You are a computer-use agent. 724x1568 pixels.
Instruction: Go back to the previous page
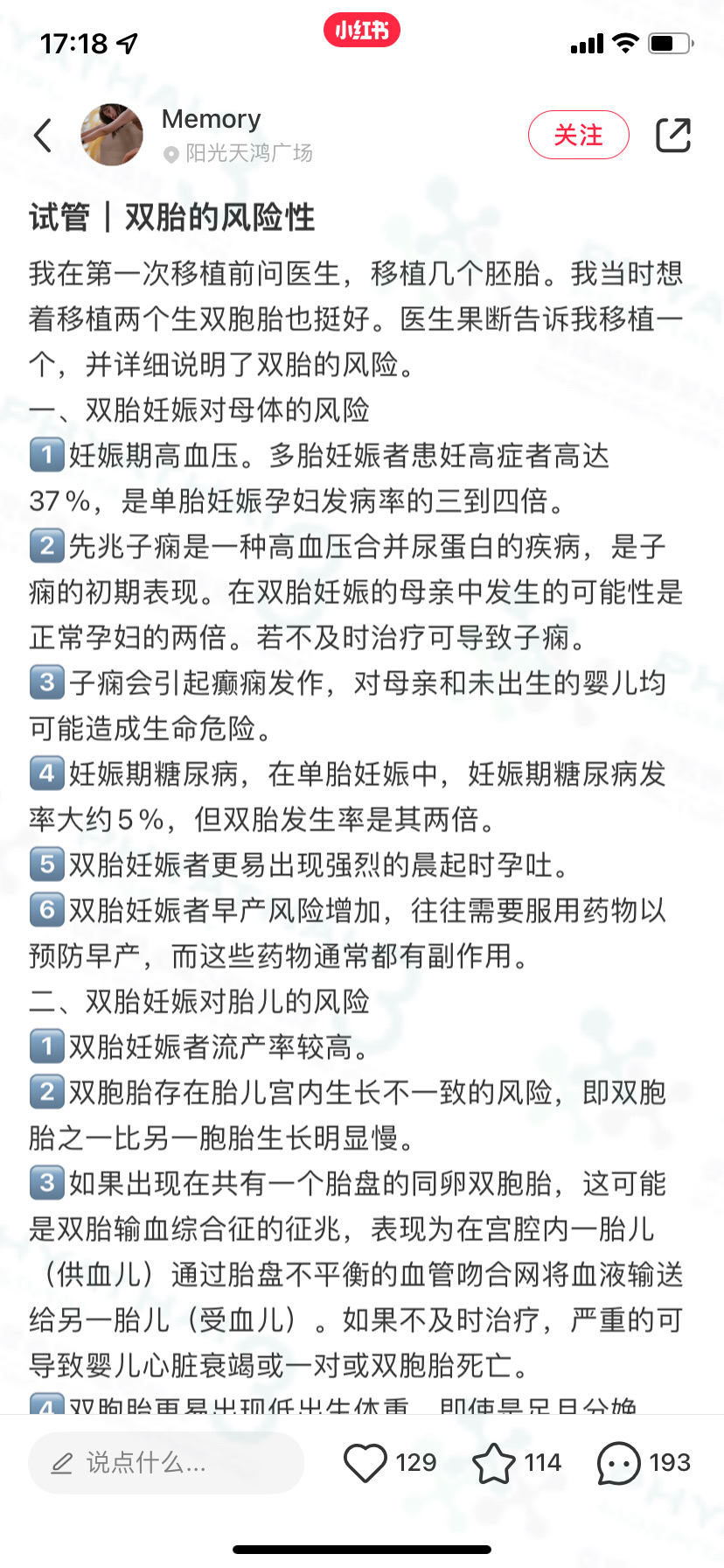click(x=43, y=136)
